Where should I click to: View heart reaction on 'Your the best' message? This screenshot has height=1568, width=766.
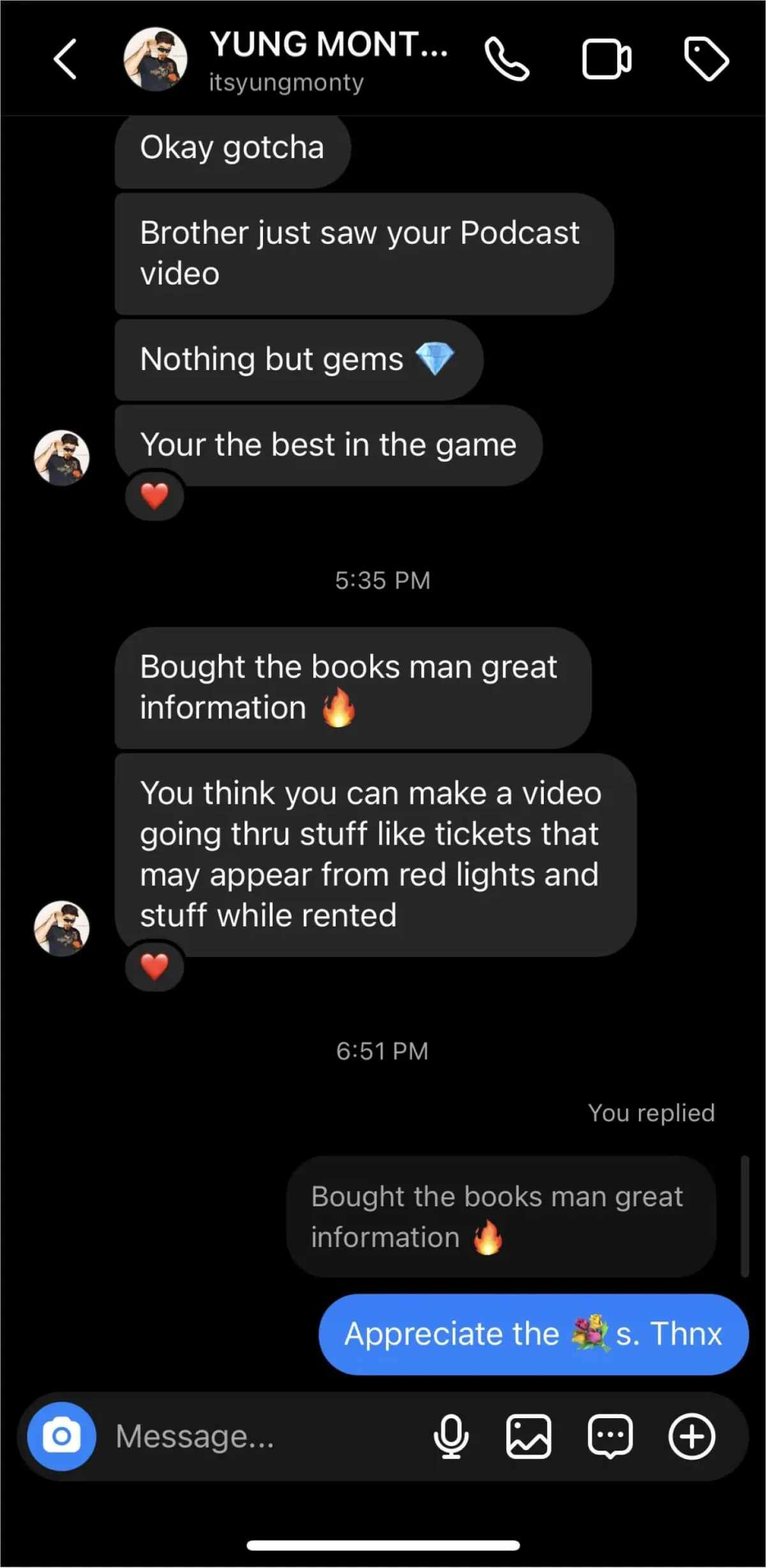[154, 496]
